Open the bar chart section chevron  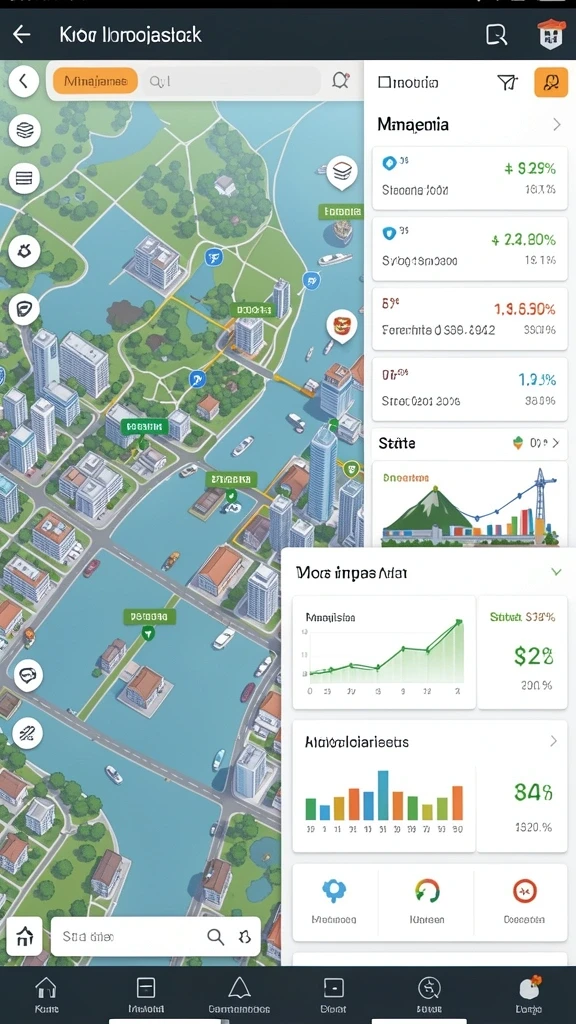(x=554, y=741)
